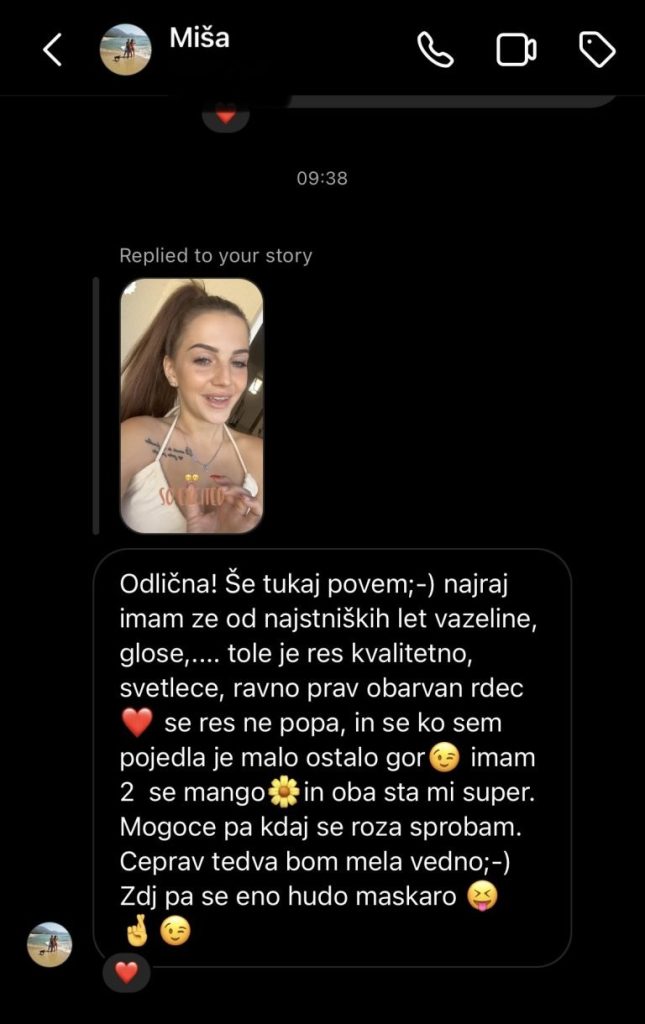Open the label tag options
Screen dimensions: 645x1024
(x=597, y=50)
